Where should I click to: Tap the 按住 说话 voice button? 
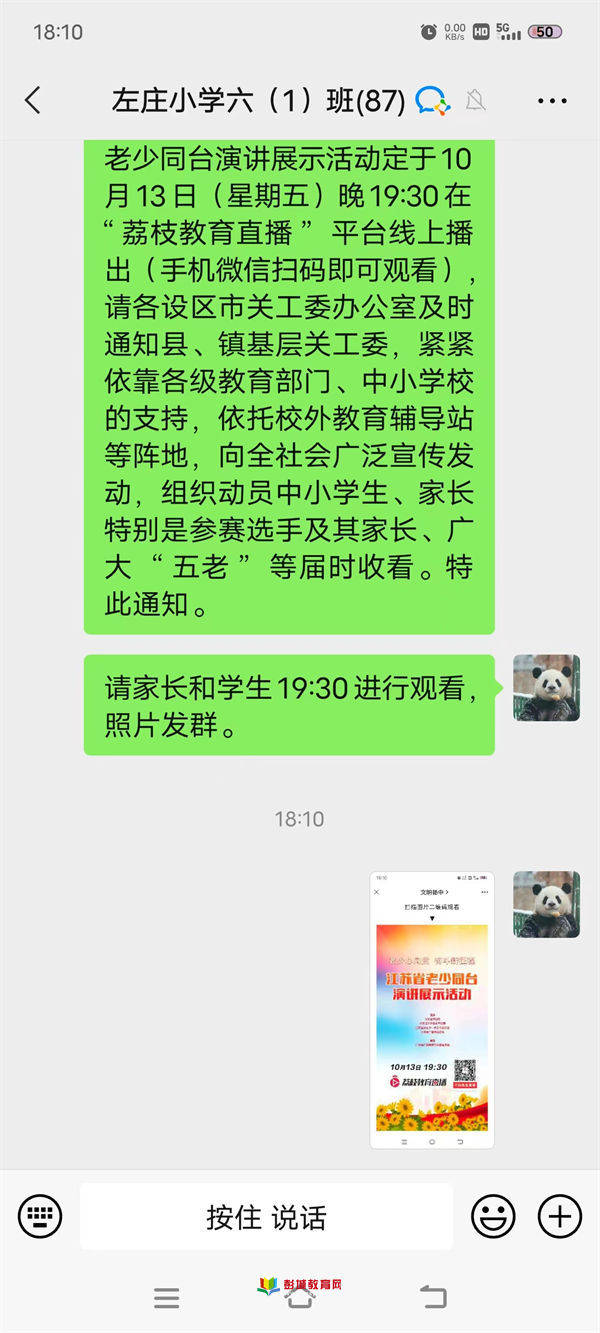click(266, 1217)
